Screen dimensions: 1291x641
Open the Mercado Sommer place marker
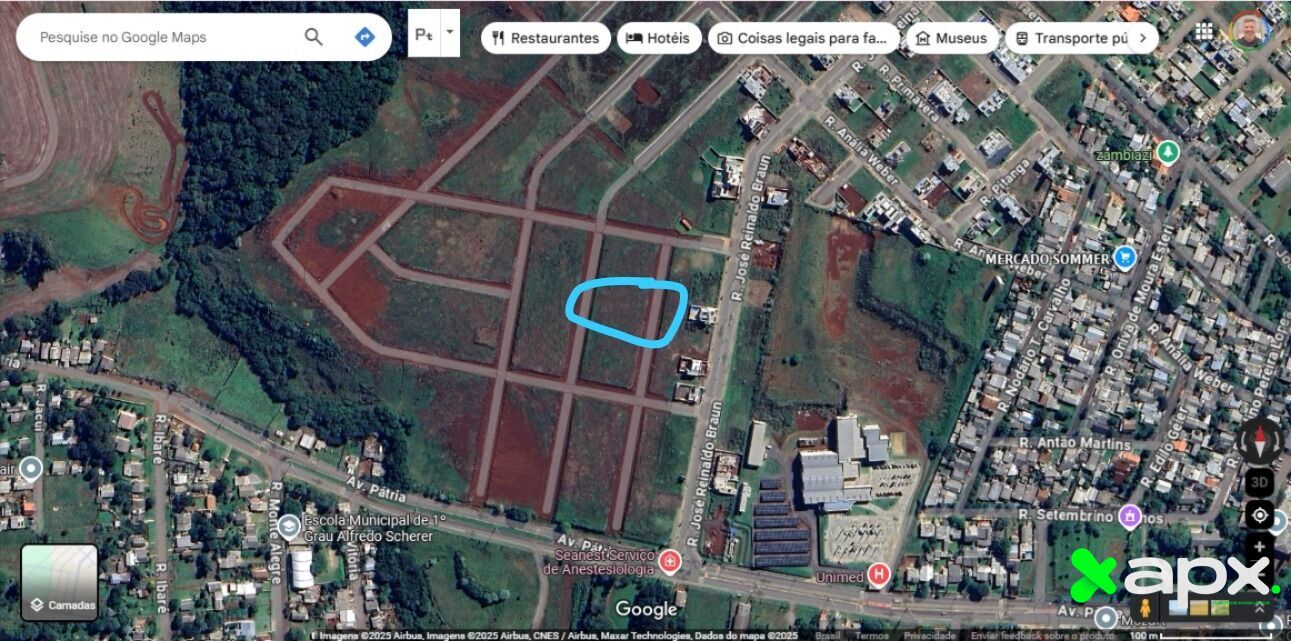click(x=1125, y=258)
